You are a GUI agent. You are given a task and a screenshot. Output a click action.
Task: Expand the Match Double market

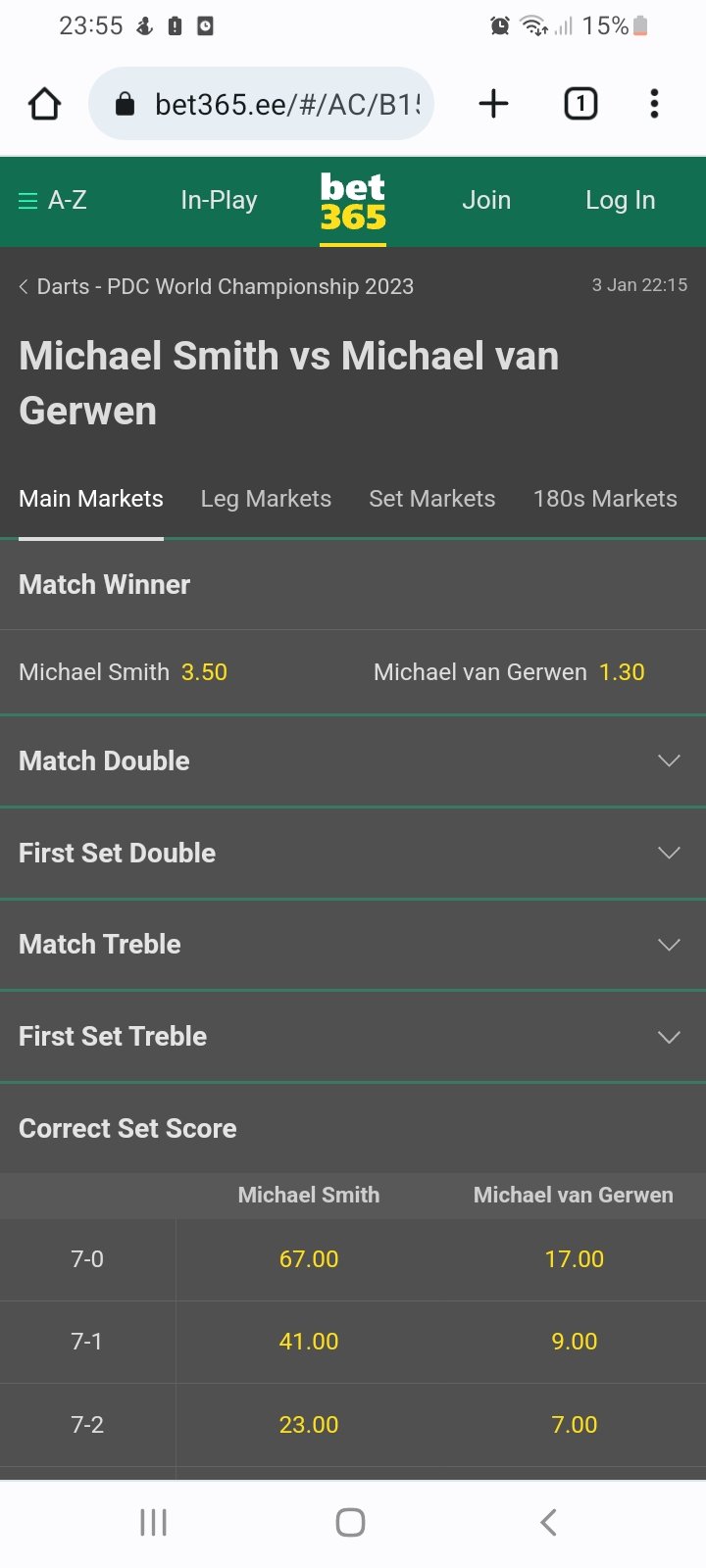(353, 761)
